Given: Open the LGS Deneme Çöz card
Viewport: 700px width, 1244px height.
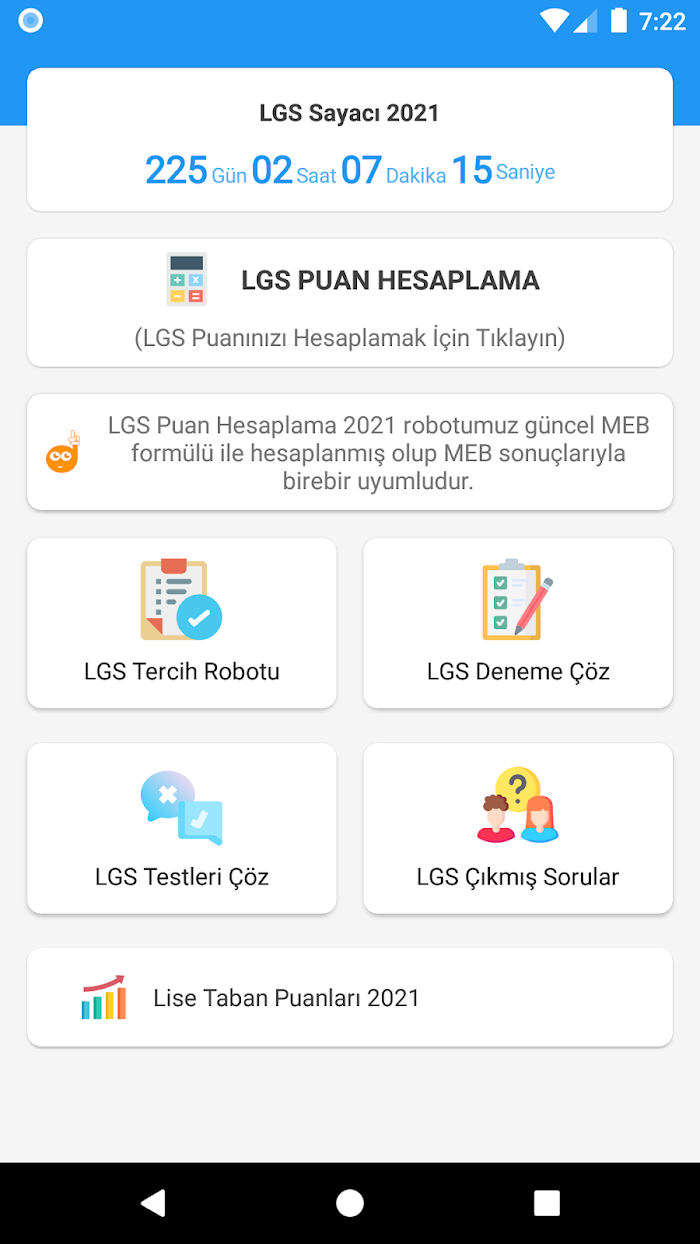Looking at the screenshot, I should pos(518,623).
